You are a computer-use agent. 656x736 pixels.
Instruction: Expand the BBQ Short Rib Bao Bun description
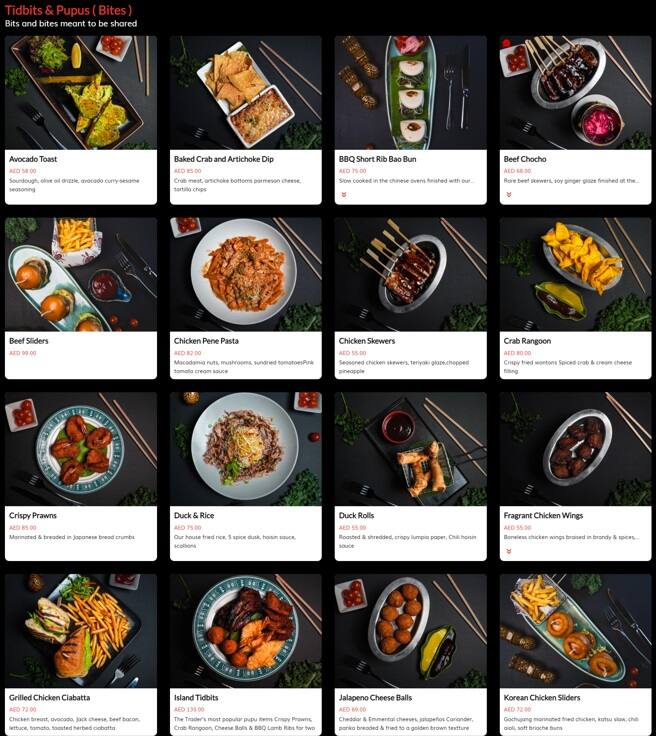point(344,195)
